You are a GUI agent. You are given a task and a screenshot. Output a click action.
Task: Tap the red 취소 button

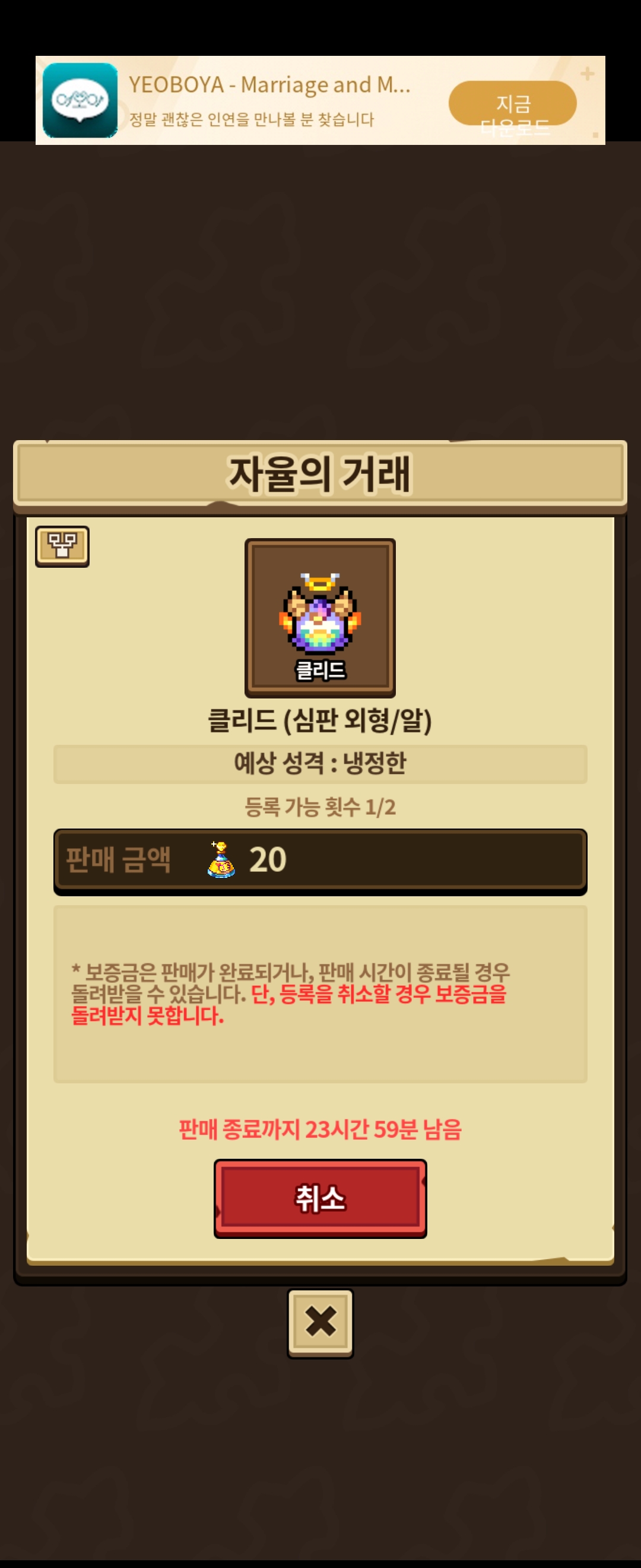click(320, 1198)
